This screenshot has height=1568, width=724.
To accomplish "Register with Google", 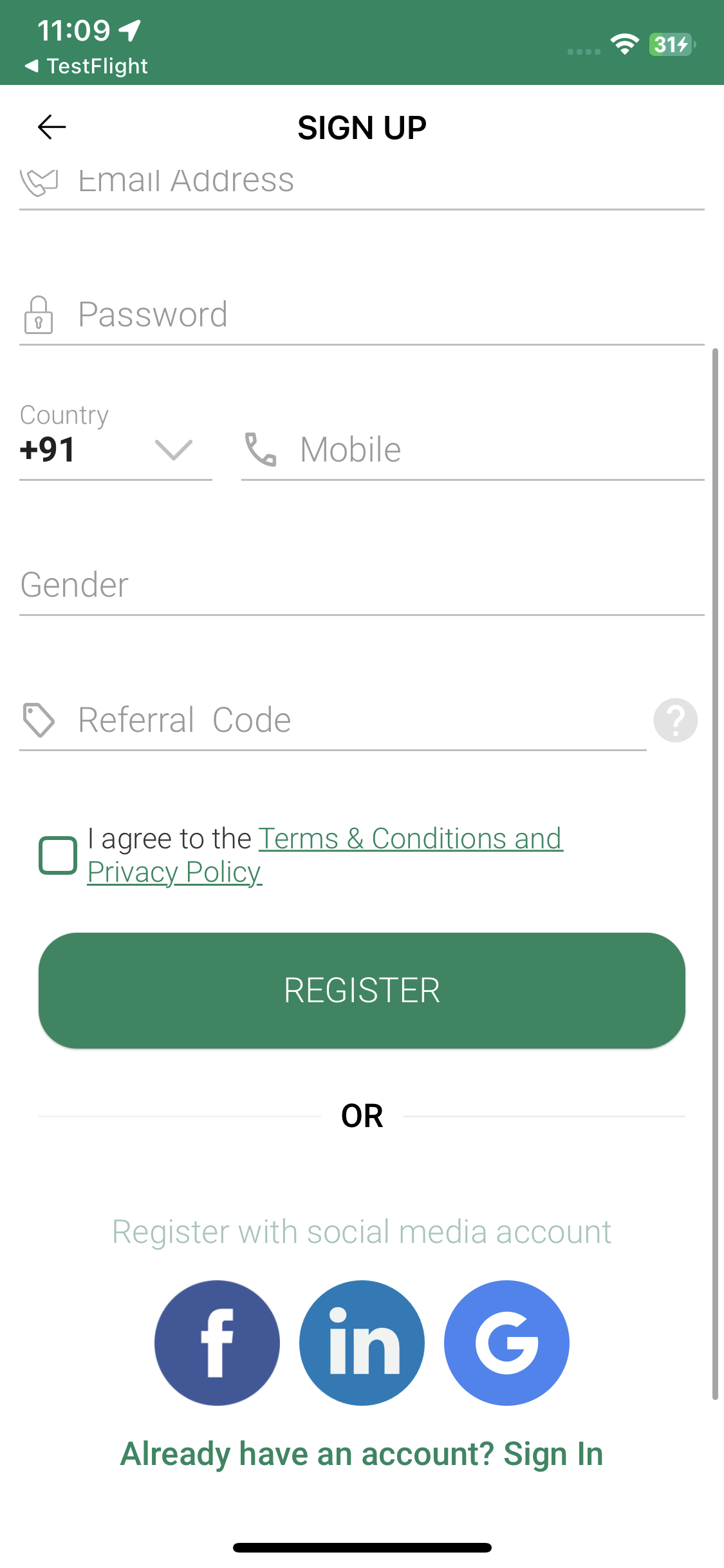I will (x=506, y=1343).
